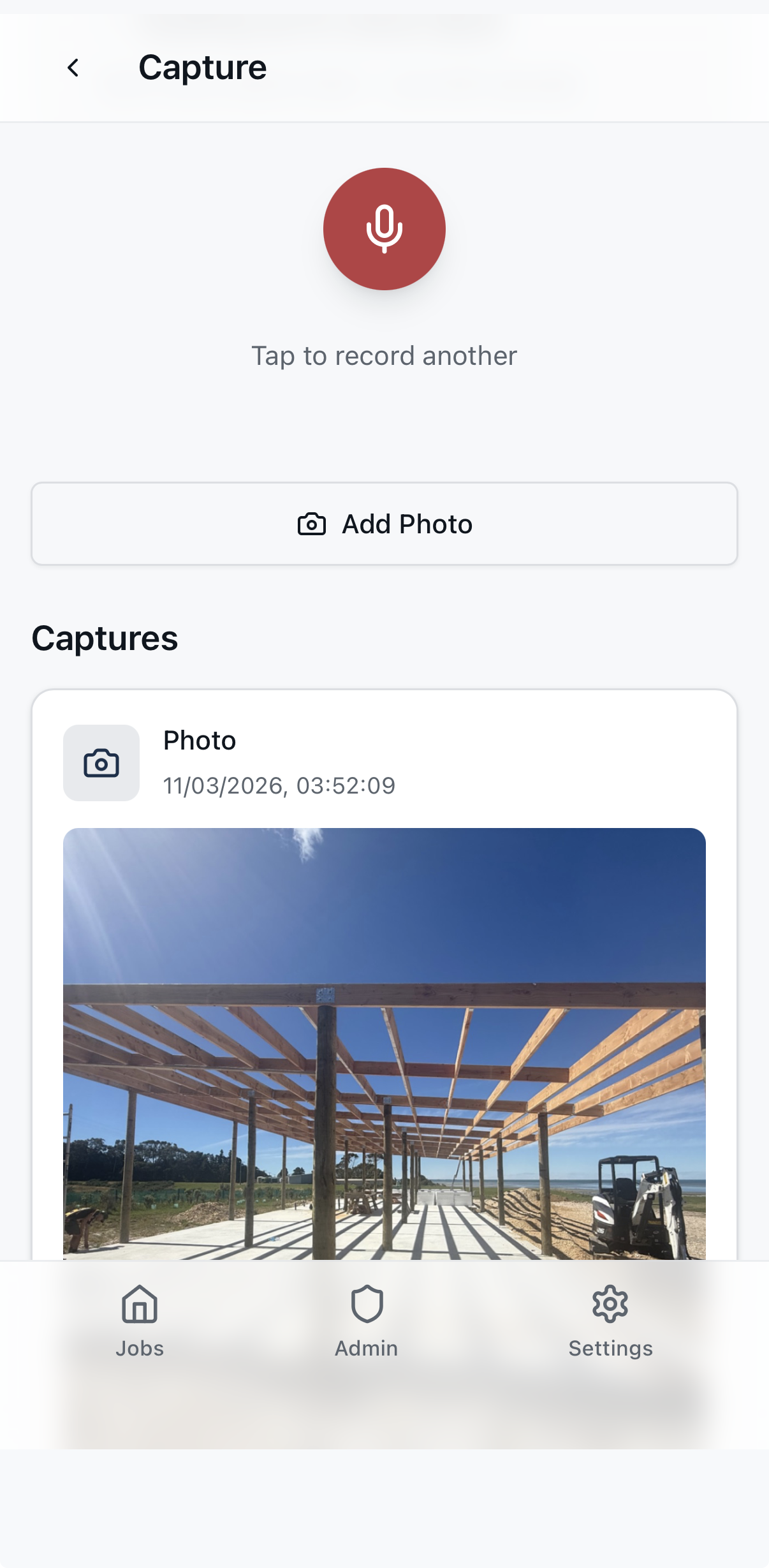Image resolution: width=769 pixels, height=1568 pixels.
Task: Select the Photo capture card
Action: (x=384, y=763)
